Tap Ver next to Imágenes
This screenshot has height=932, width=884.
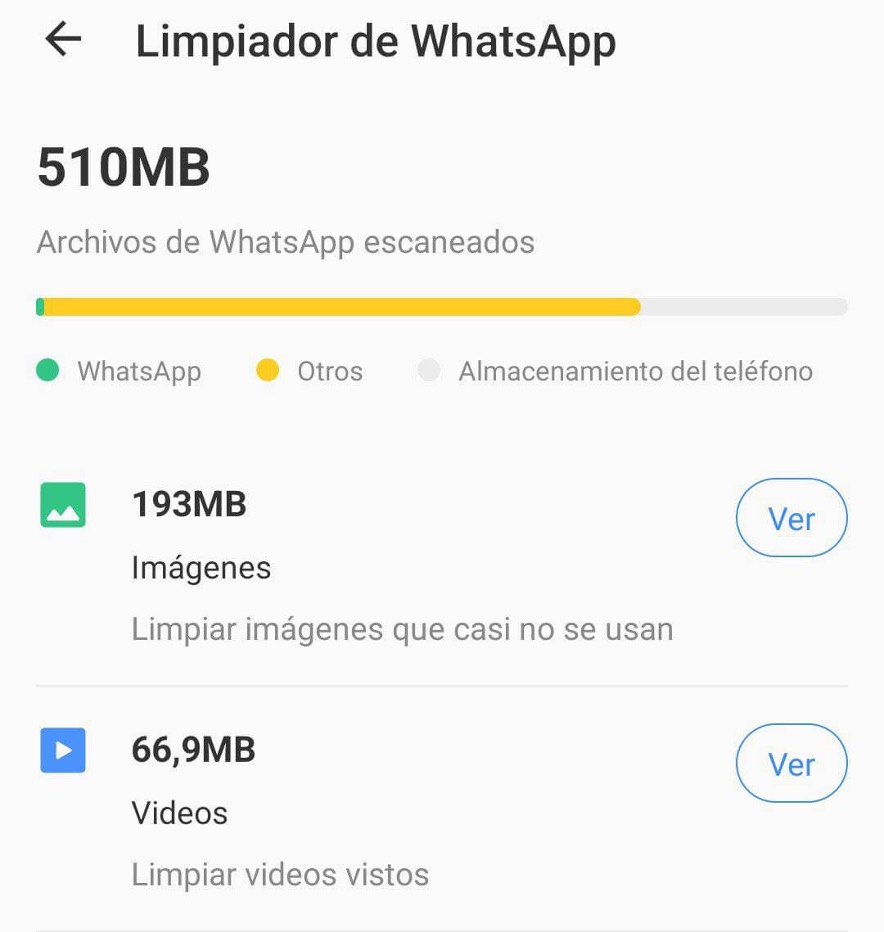[791, 518]
